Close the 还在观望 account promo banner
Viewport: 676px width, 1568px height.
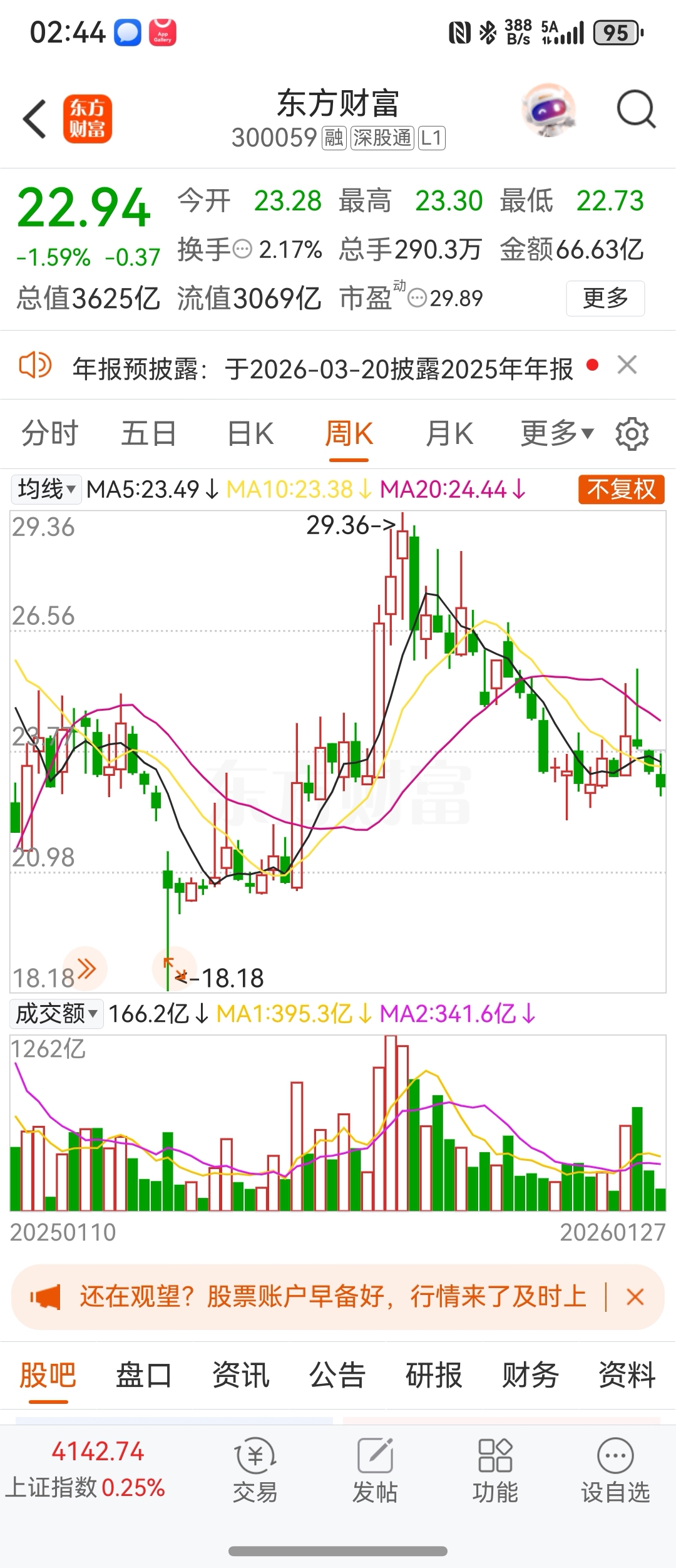coord(635,1297)
